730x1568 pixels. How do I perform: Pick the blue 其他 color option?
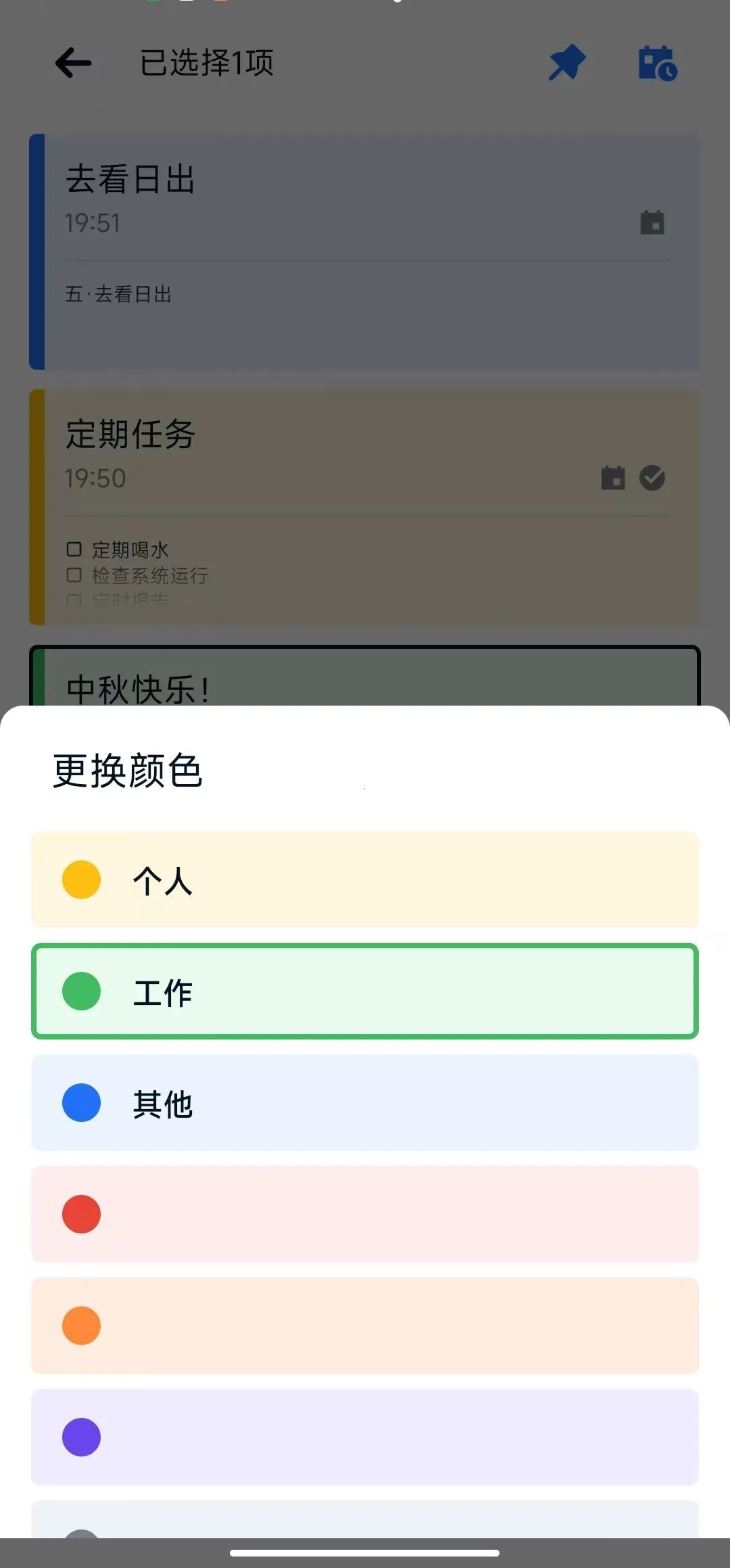(x=365, y=1102)
